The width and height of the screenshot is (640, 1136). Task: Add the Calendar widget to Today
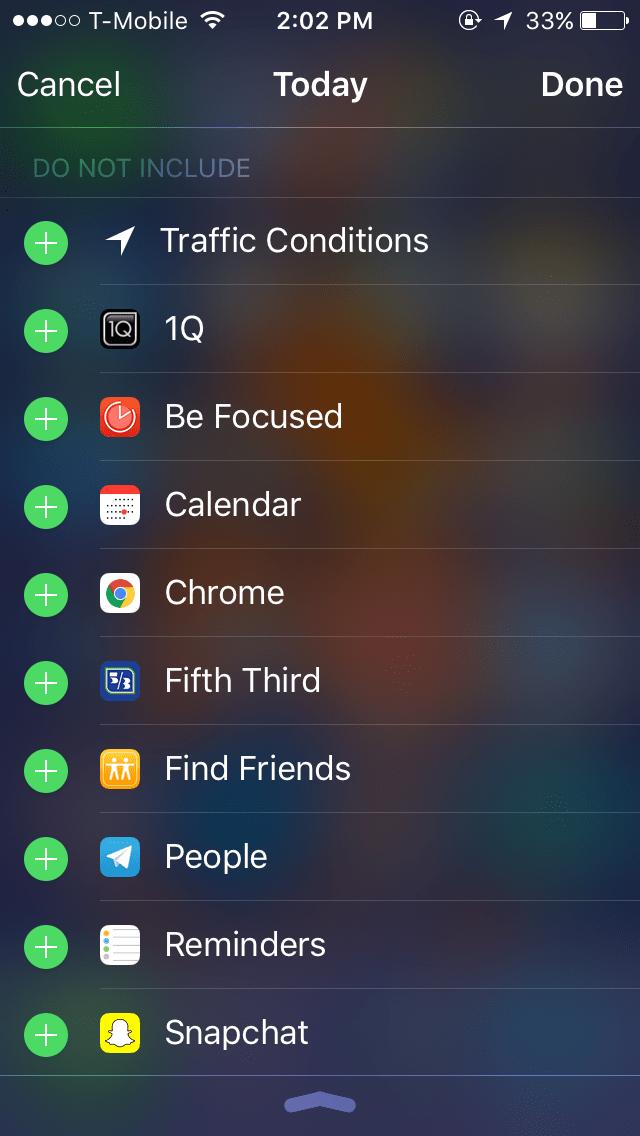point(46,506)
